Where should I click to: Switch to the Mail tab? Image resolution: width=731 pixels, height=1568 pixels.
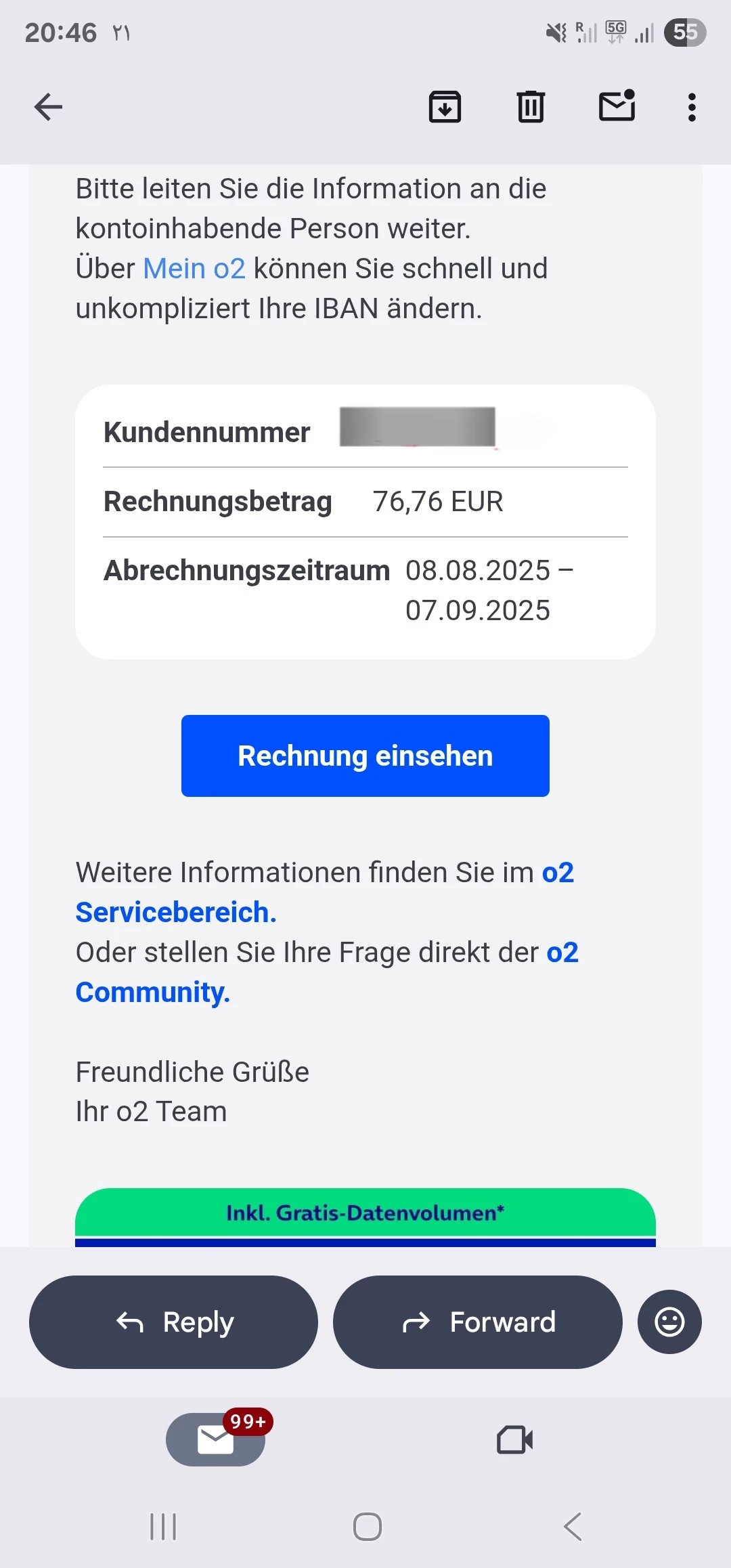pos(215,1439)
